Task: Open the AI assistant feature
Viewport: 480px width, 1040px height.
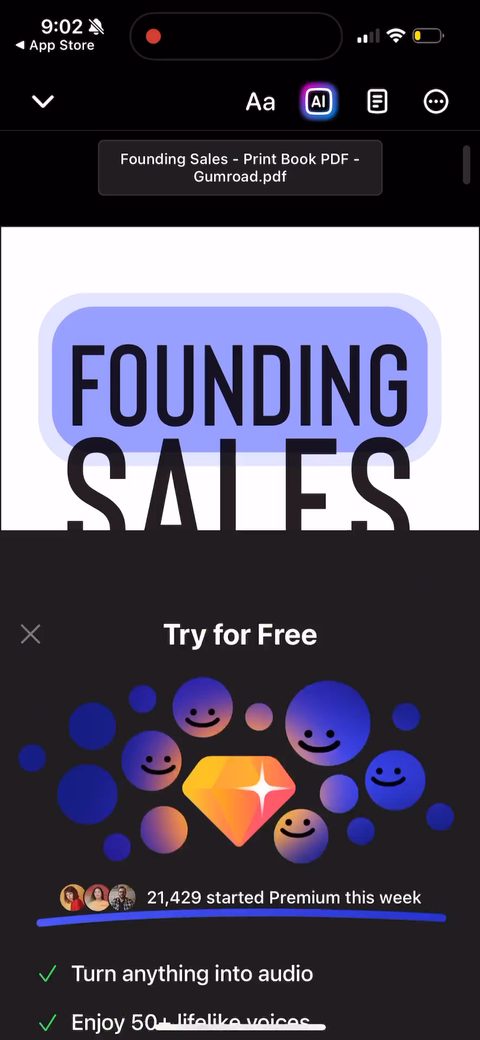Action: click(x=319, y=101)
